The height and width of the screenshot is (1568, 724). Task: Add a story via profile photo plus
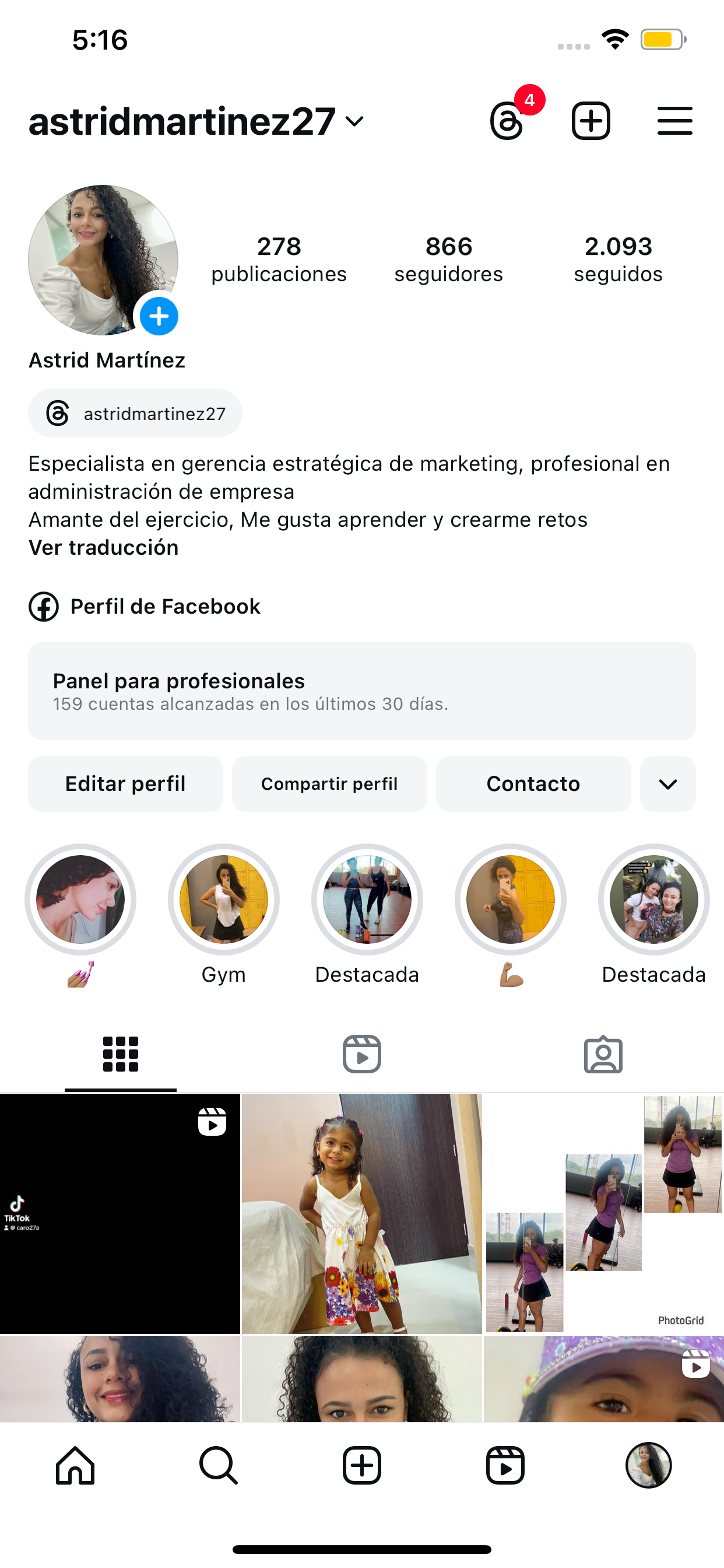click(x=159, y=317)
